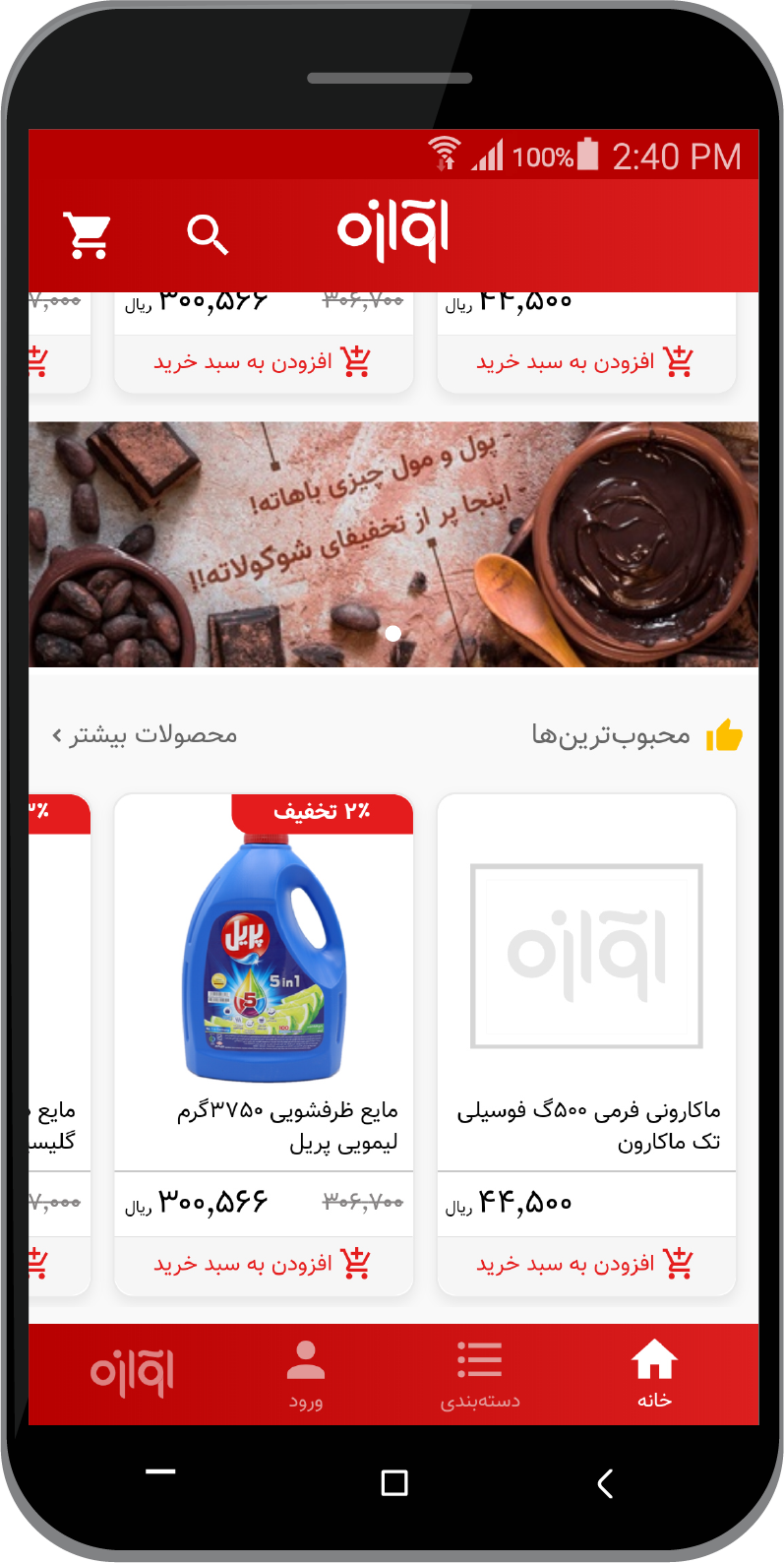The image size is (784, 1563).
Task: Switch to the خانه home tab
Action: tap(654, 1374)
